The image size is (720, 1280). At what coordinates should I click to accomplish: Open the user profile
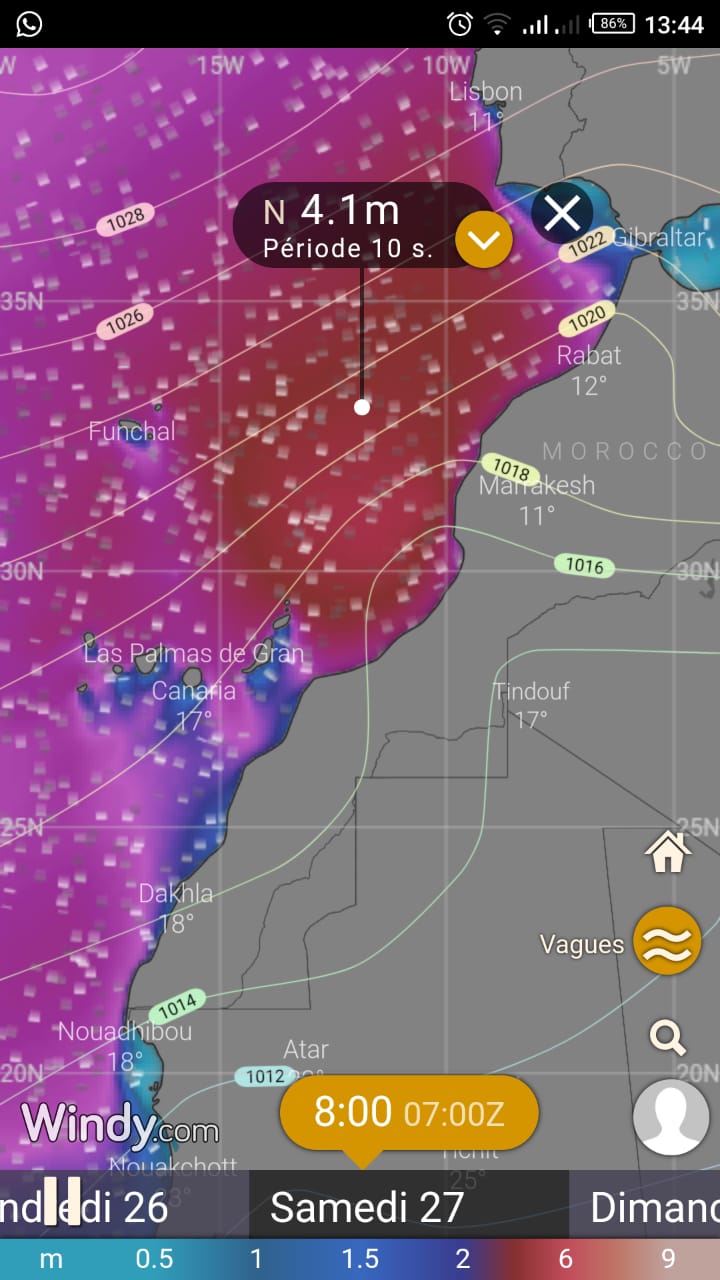click(671, 1117)
